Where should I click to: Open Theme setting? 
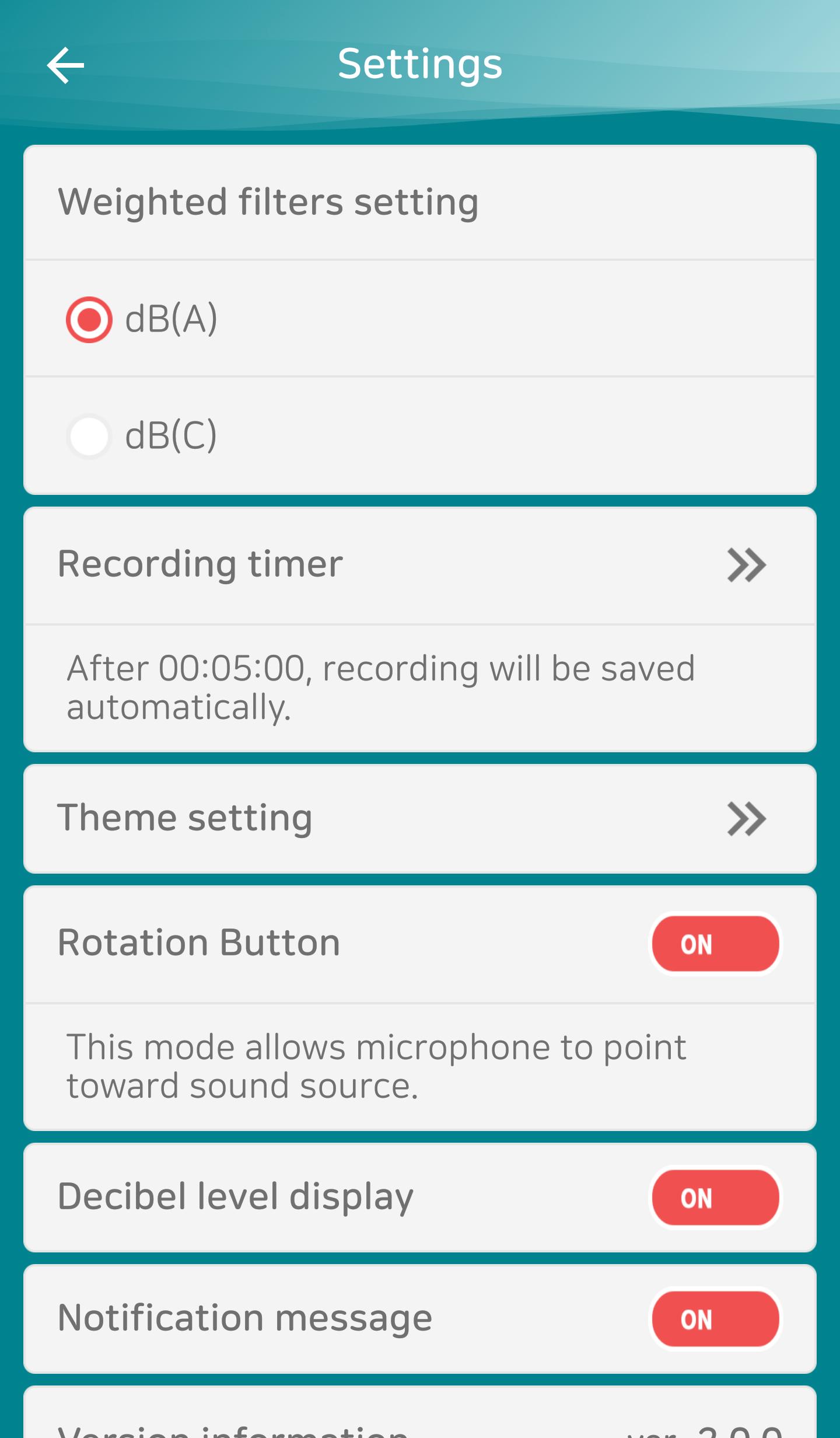point(745,819)
